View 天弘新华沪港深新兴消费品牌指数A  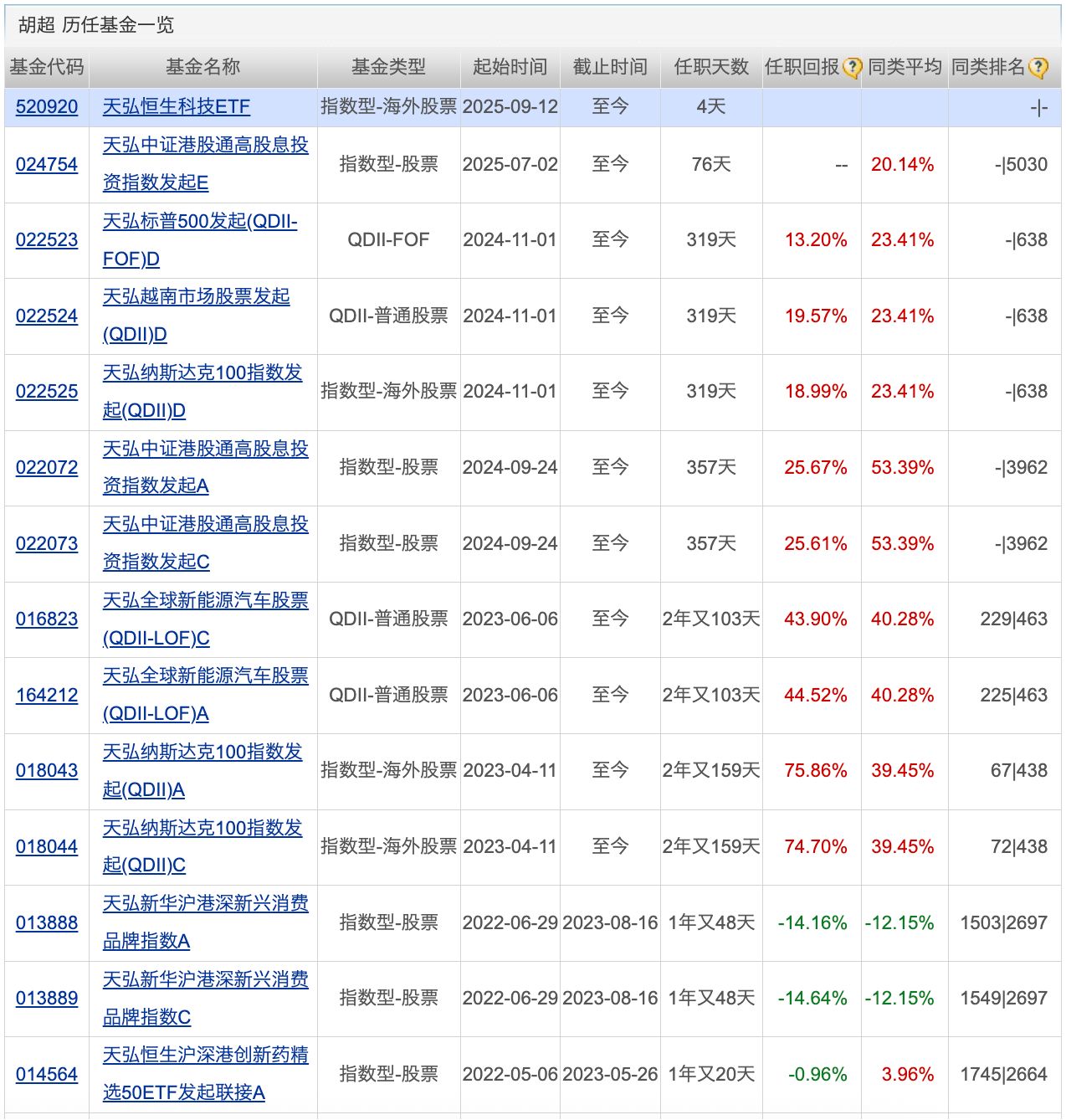(x=205, y=904)
